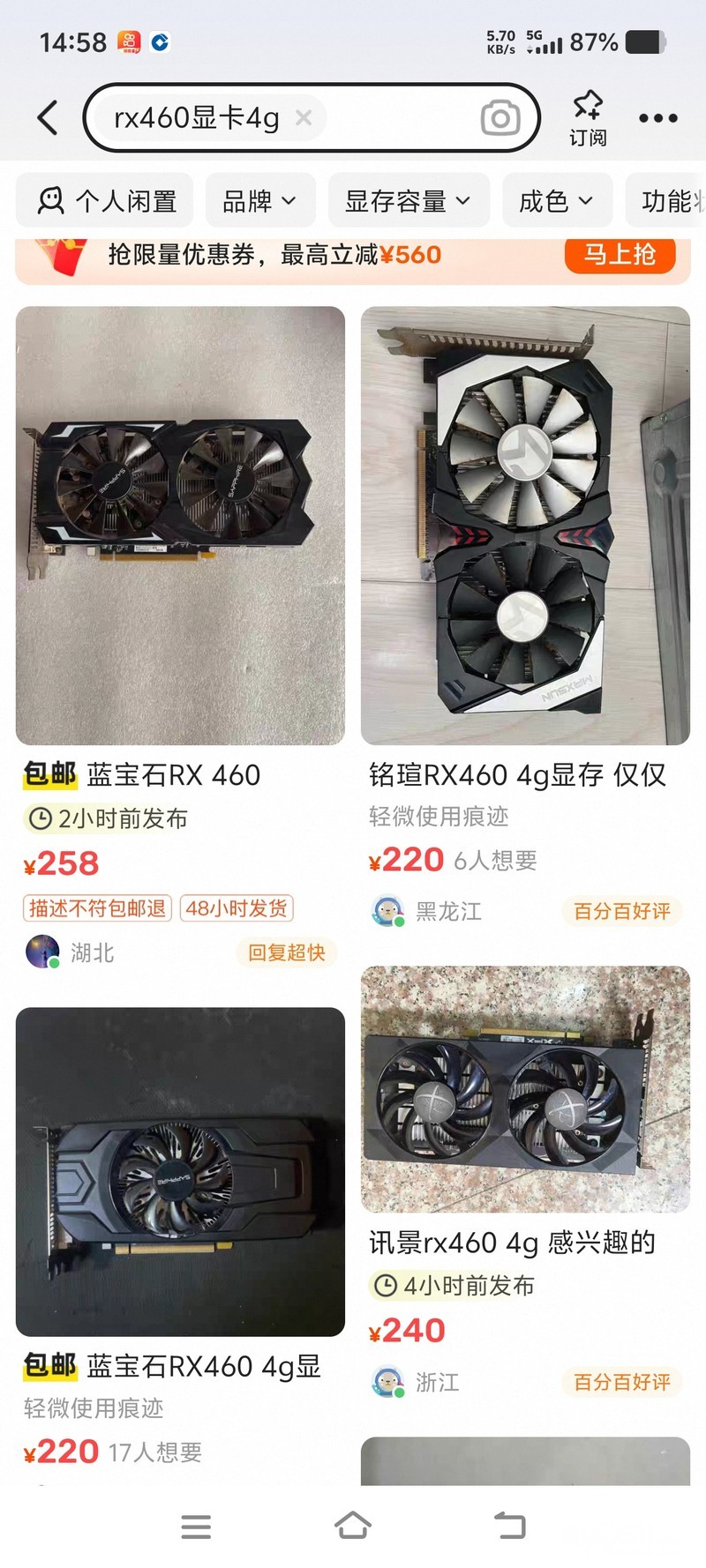Screen dimensions: 706x1568
Task: Expand the 显存容量 dropdown
Action: (x=407, y=201)
